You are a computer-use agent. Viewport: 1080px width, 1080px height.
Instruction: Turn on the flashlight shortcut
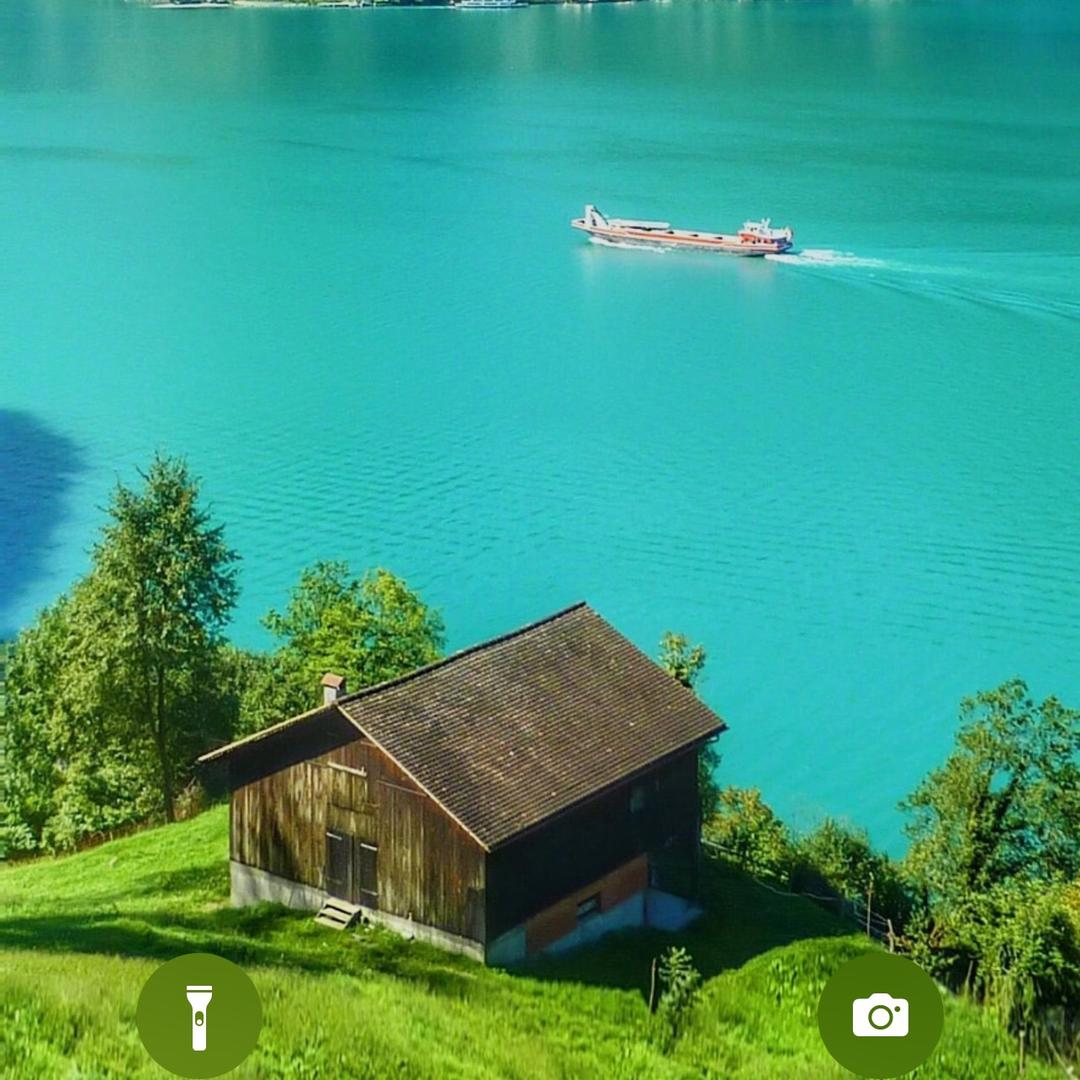click(x=199, y=1015)
